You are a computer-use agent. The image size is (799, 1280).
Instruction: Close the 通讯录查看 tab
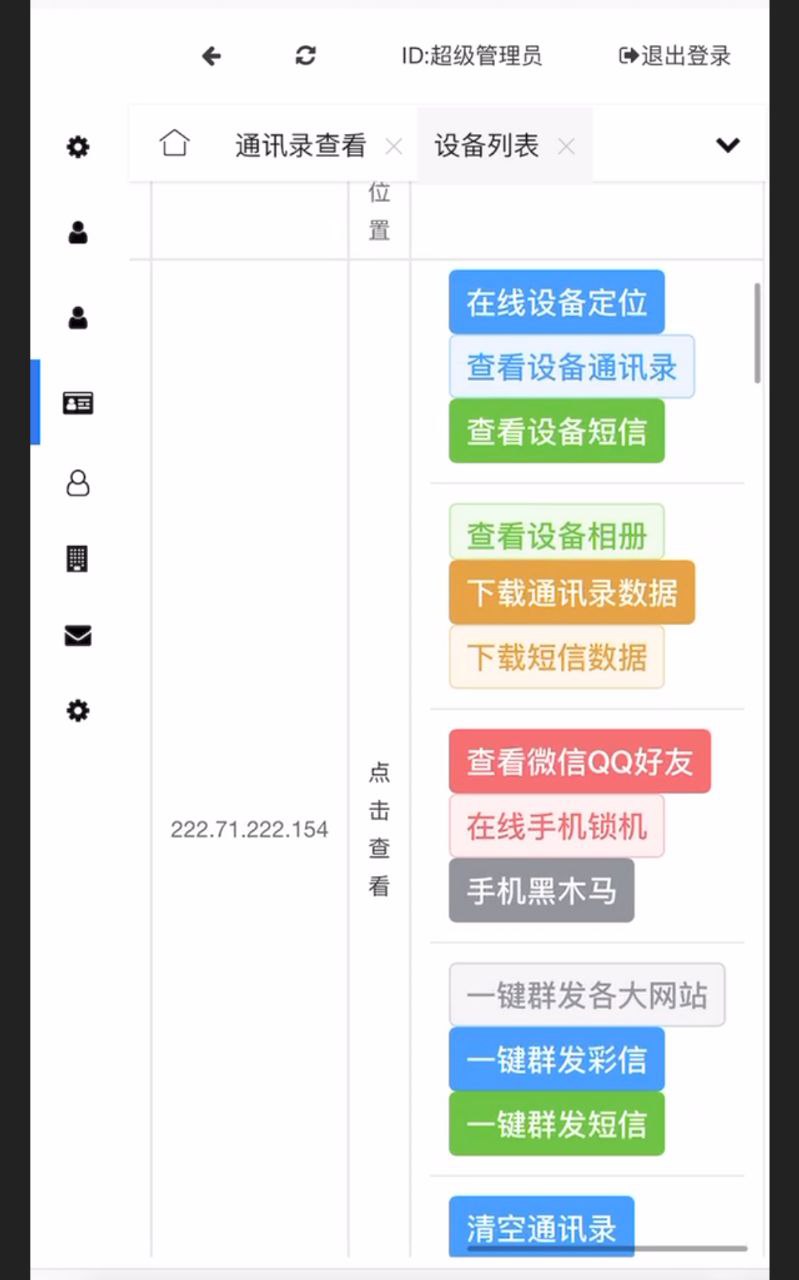pos(394,147)
